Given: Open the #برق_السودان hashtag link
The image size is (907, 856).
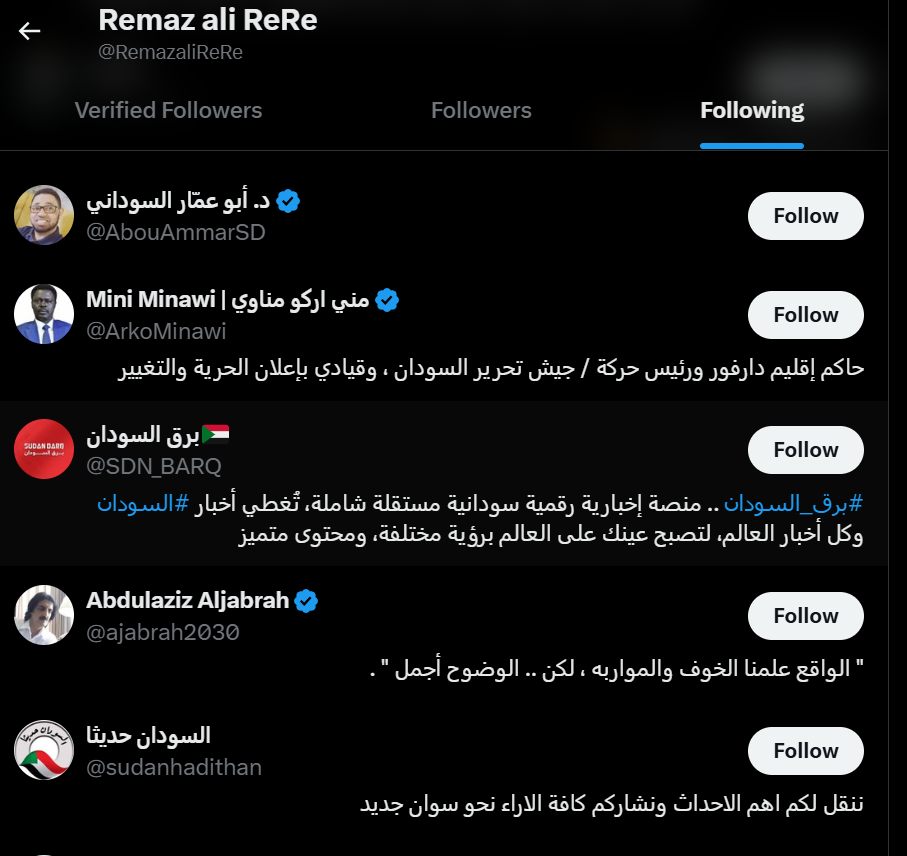Looking at the screenshot, I should 792,503.
